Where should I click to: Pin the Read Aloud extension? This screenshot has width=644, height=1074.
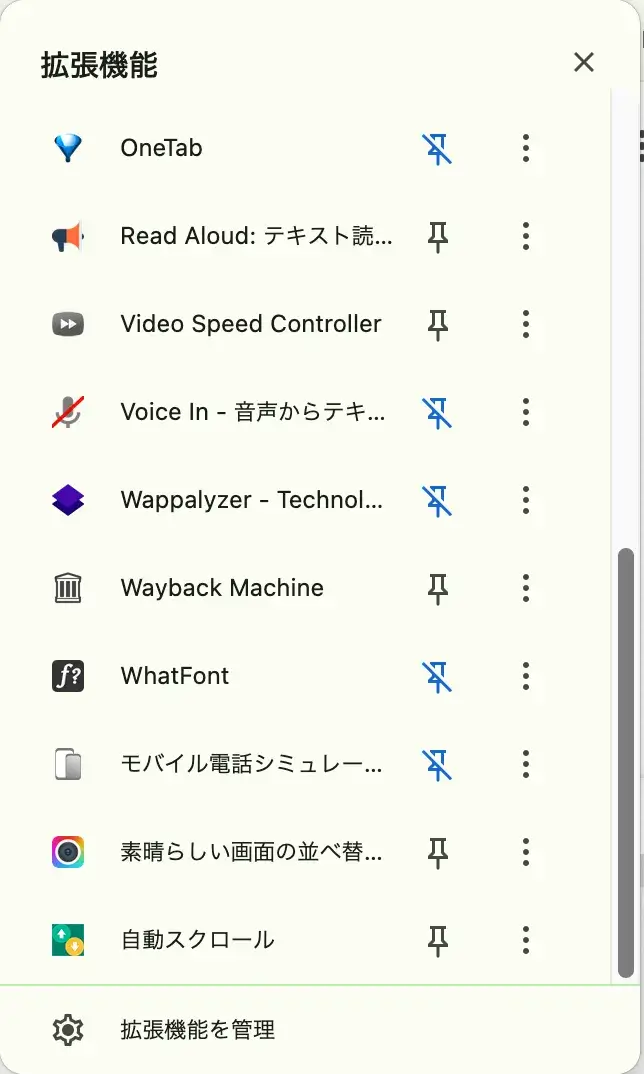437,237
